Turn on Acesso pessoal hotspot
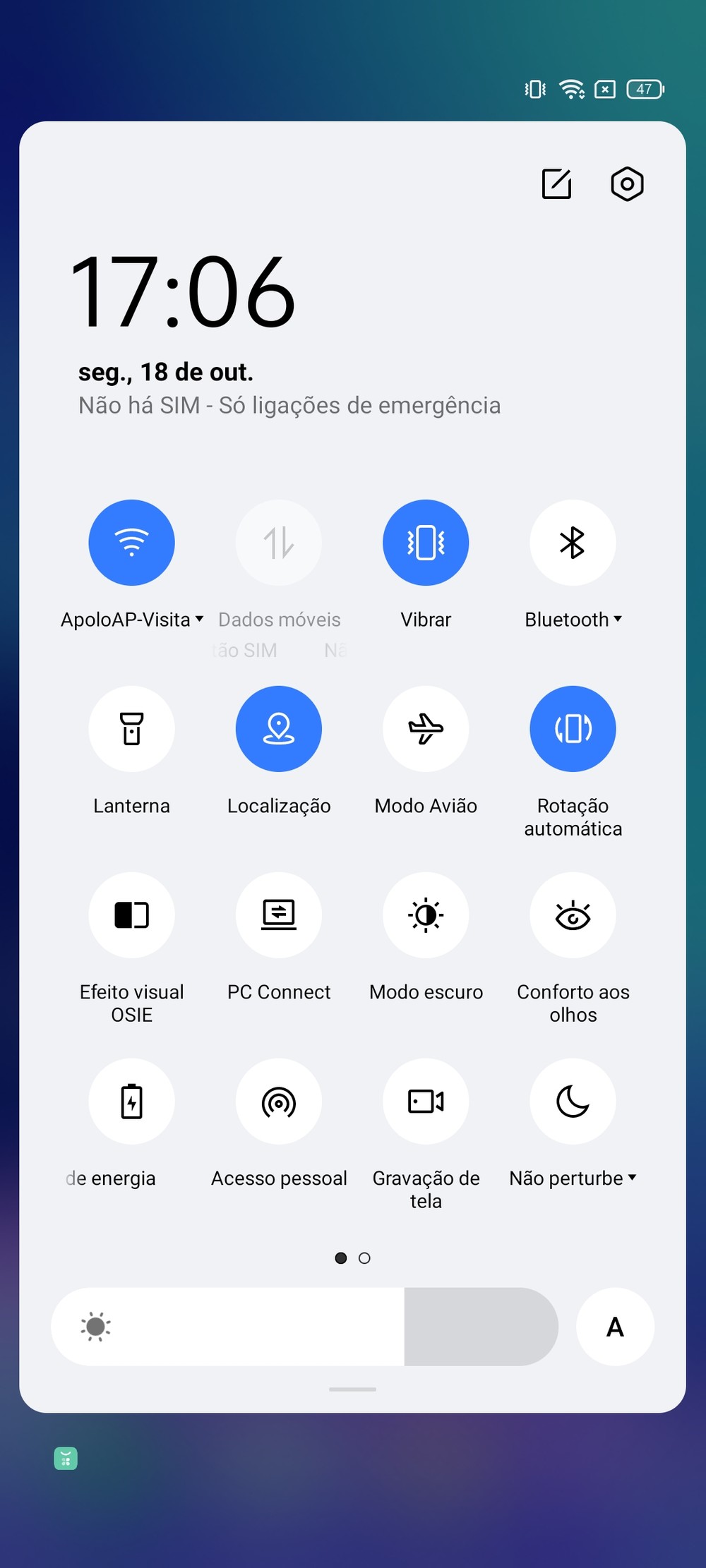This screenshot has height=1568, width=706. [x=279, y=1102]
